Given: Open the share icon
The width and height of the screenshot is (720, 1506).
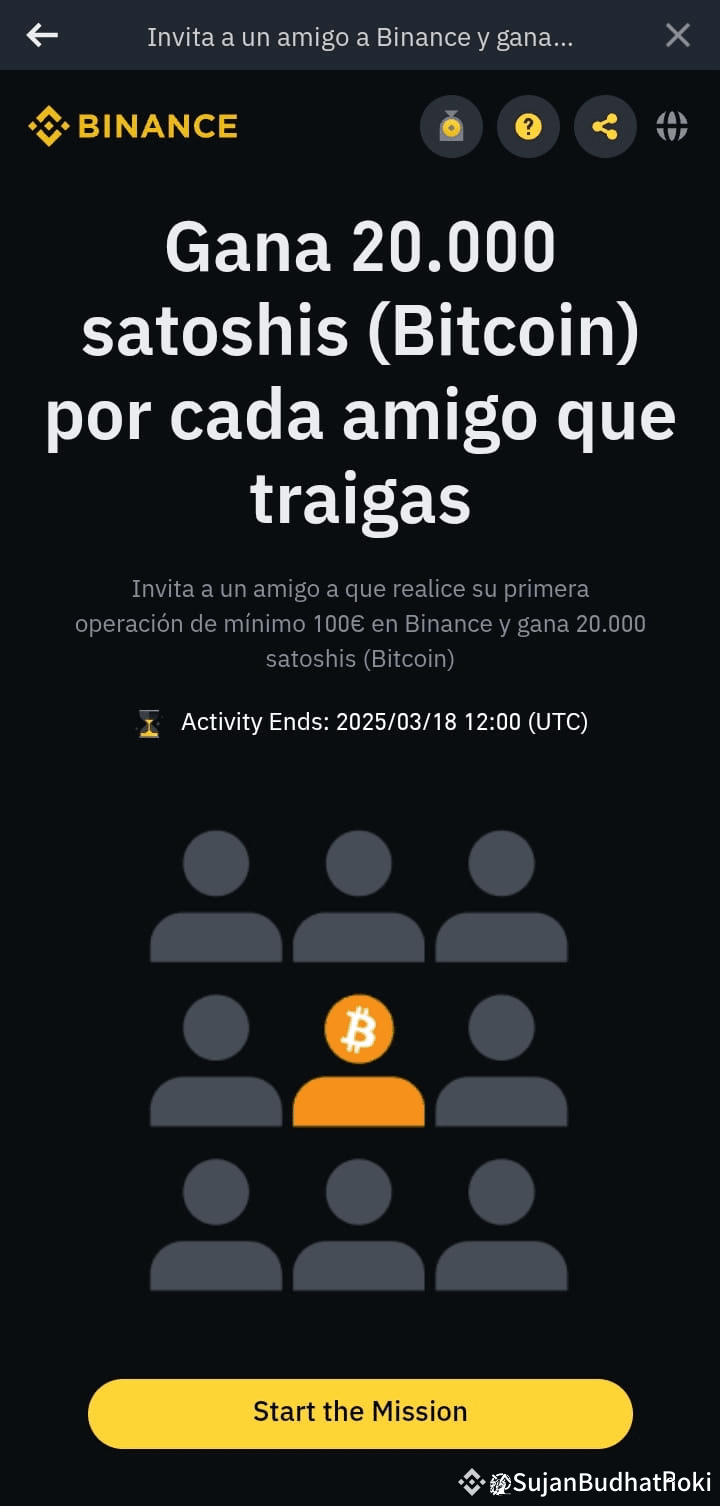Looking at the screenshot, I should coord(604,126).
